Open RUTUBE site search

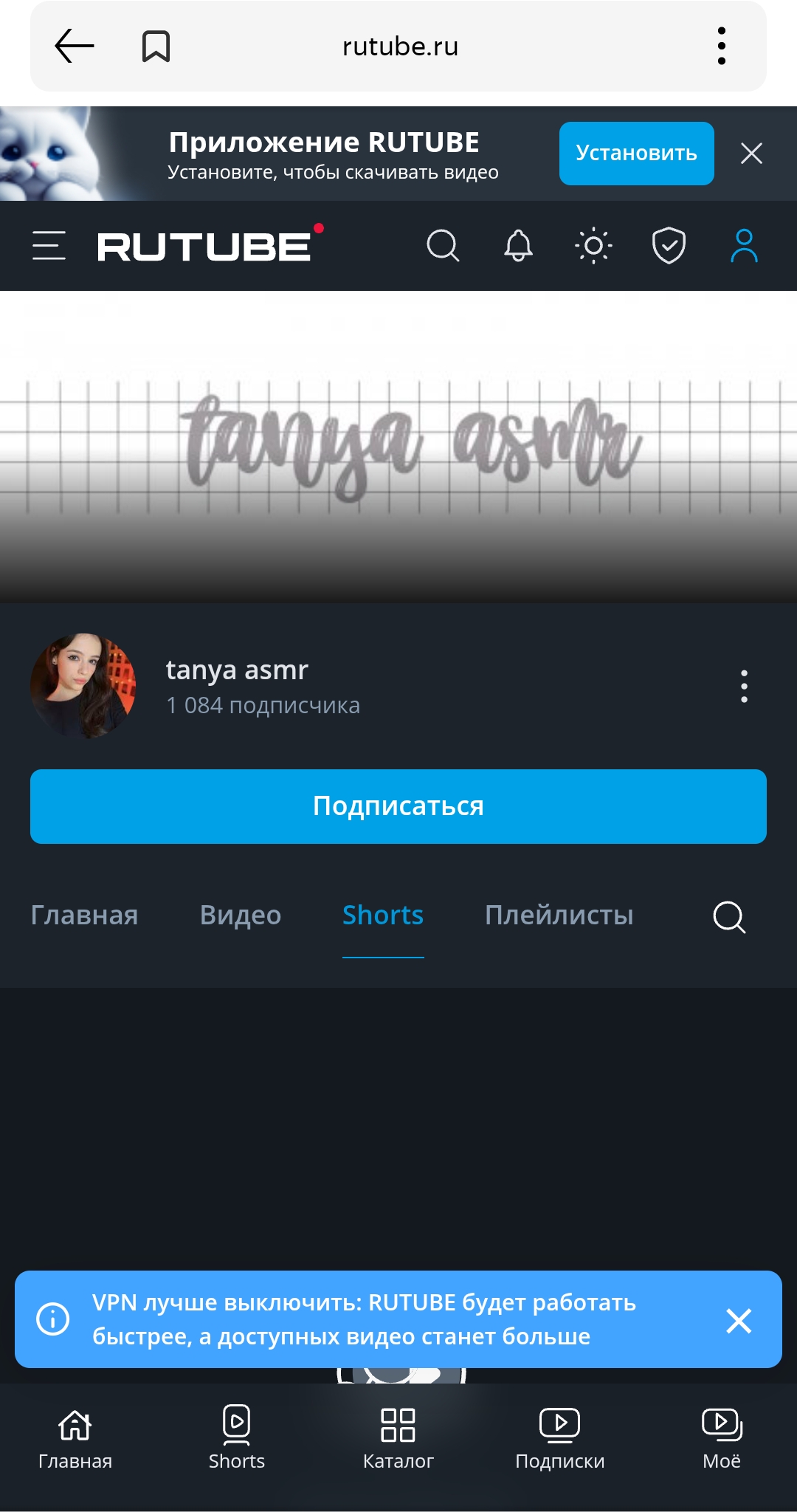coord(443,246)
